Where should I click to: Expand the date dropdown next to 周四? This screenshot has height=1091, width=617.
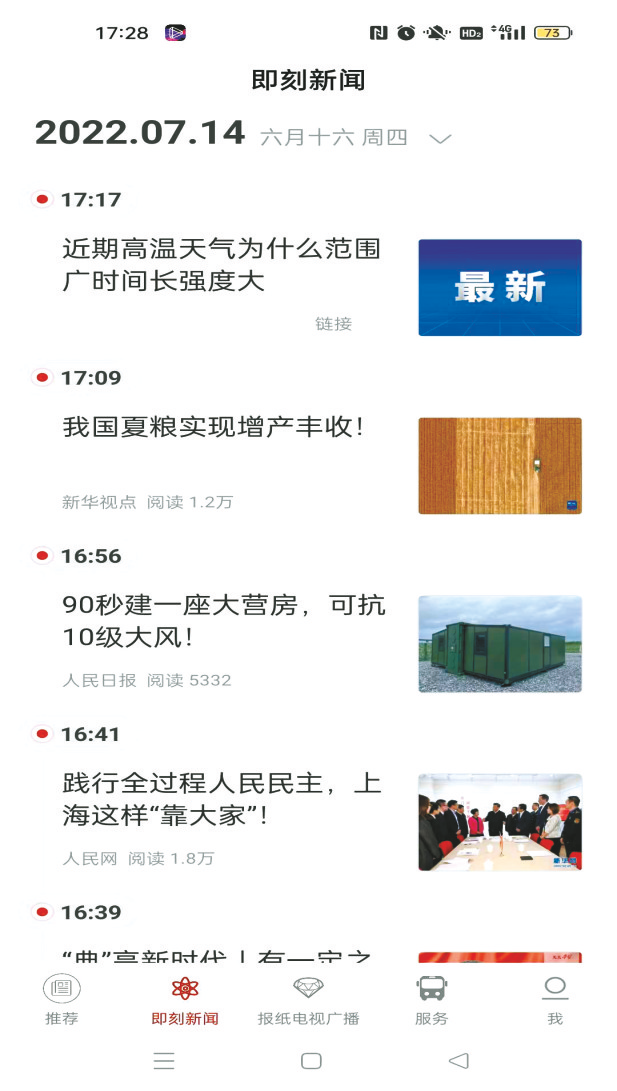(x=440, y=138)
